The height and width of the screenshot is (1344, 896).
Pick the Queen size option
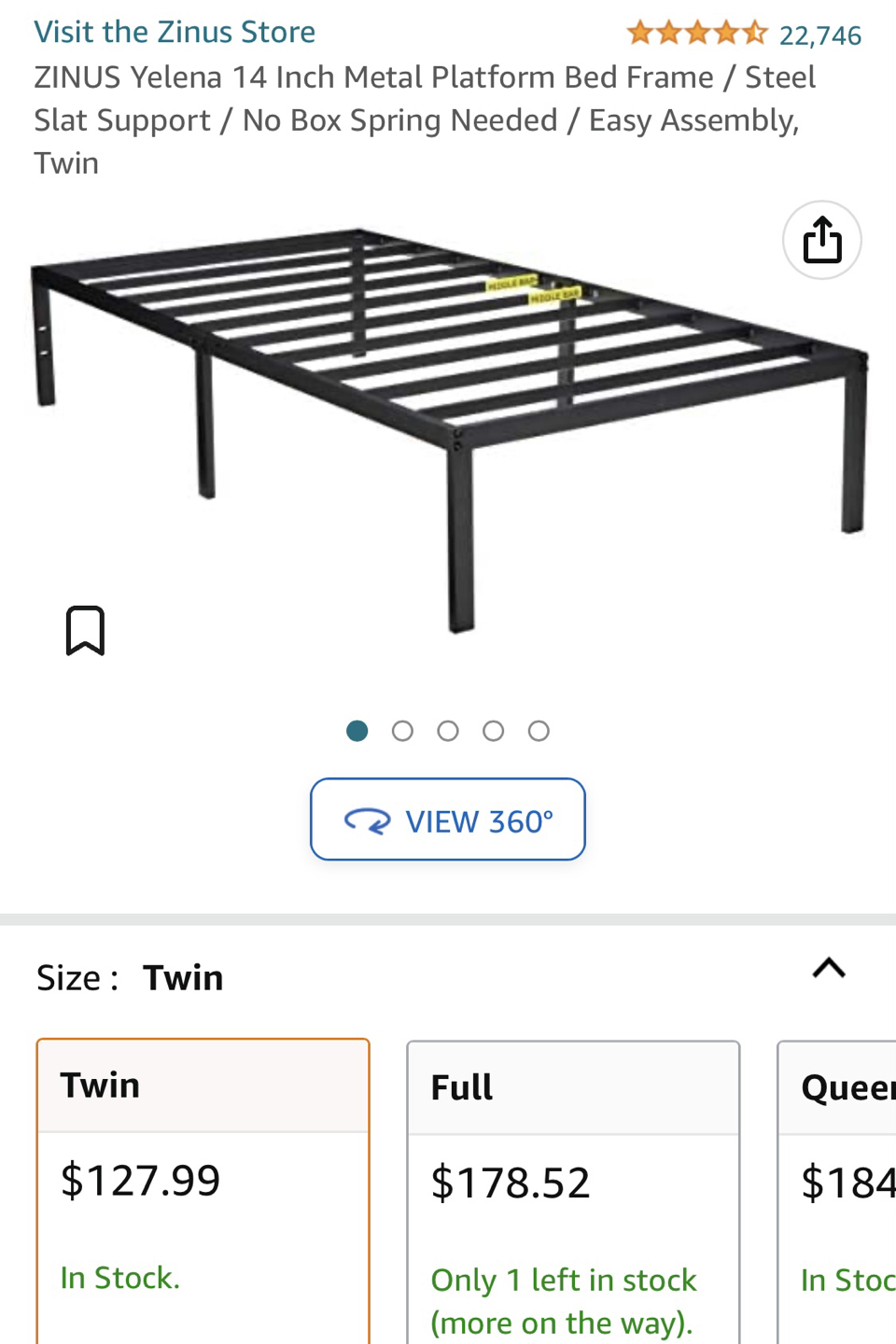point(840,1185)
